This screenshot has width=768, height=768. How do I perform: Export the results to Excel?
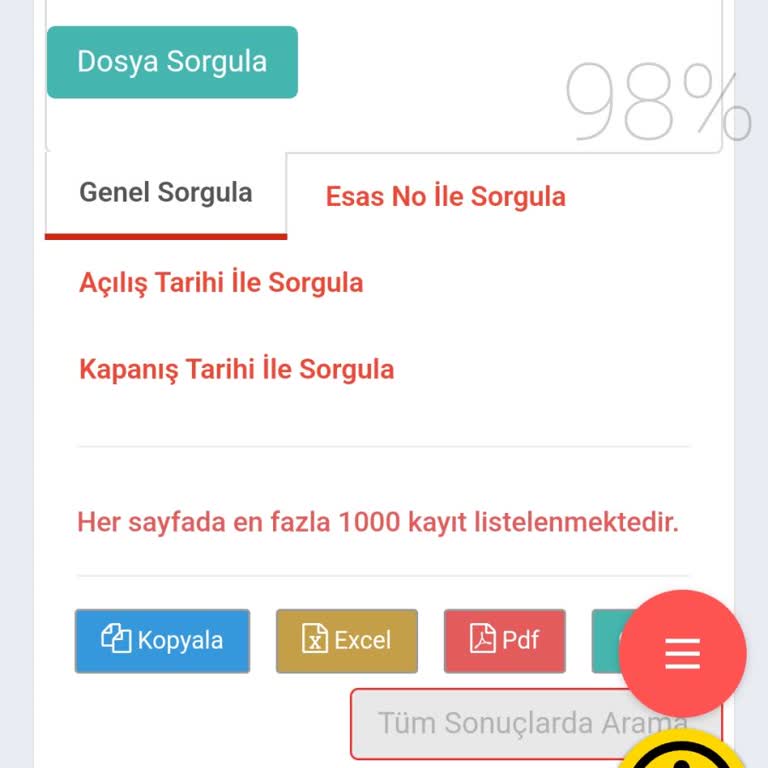pos(346,641)
